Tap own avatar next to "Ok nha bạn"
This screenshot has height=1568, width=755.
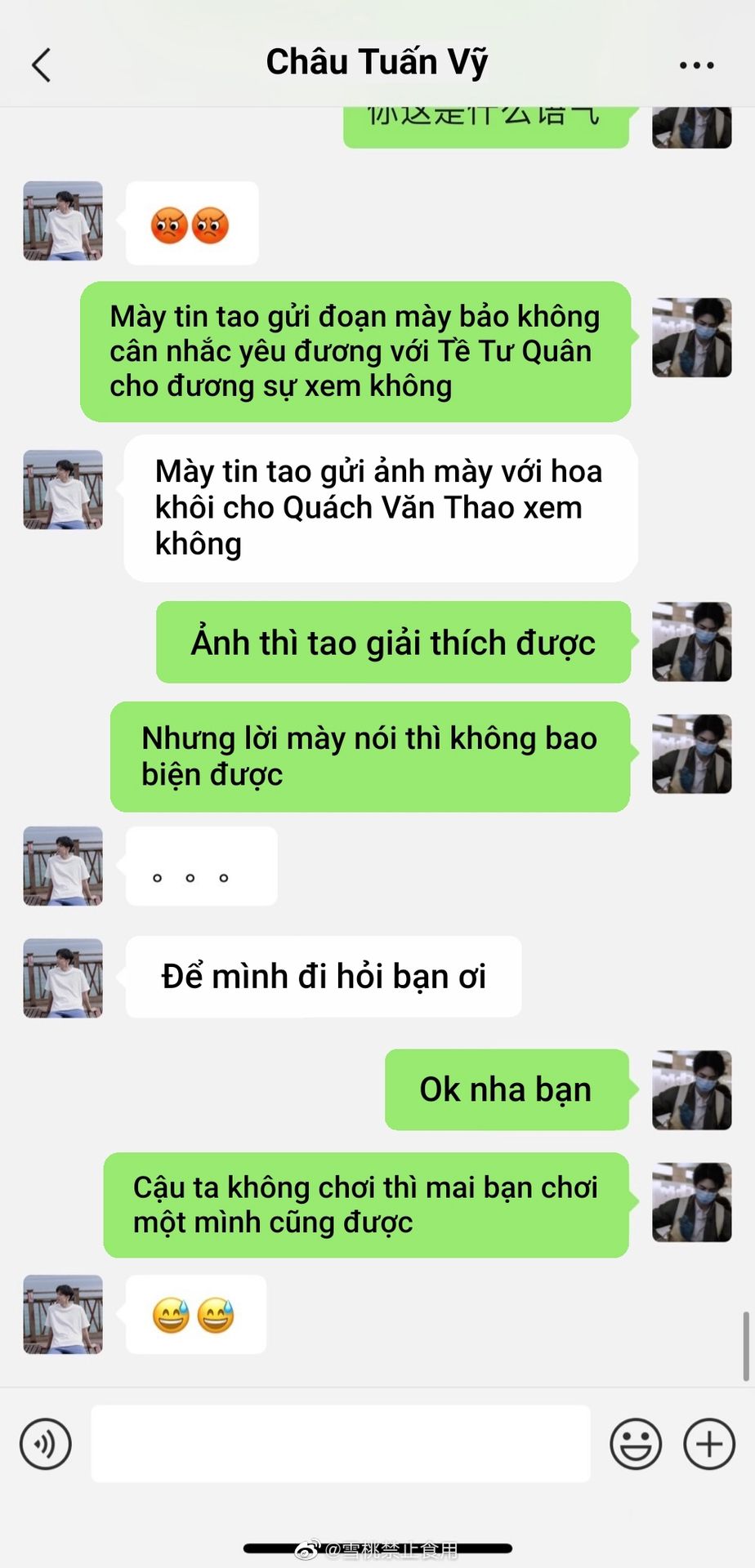coord(691,1089)
